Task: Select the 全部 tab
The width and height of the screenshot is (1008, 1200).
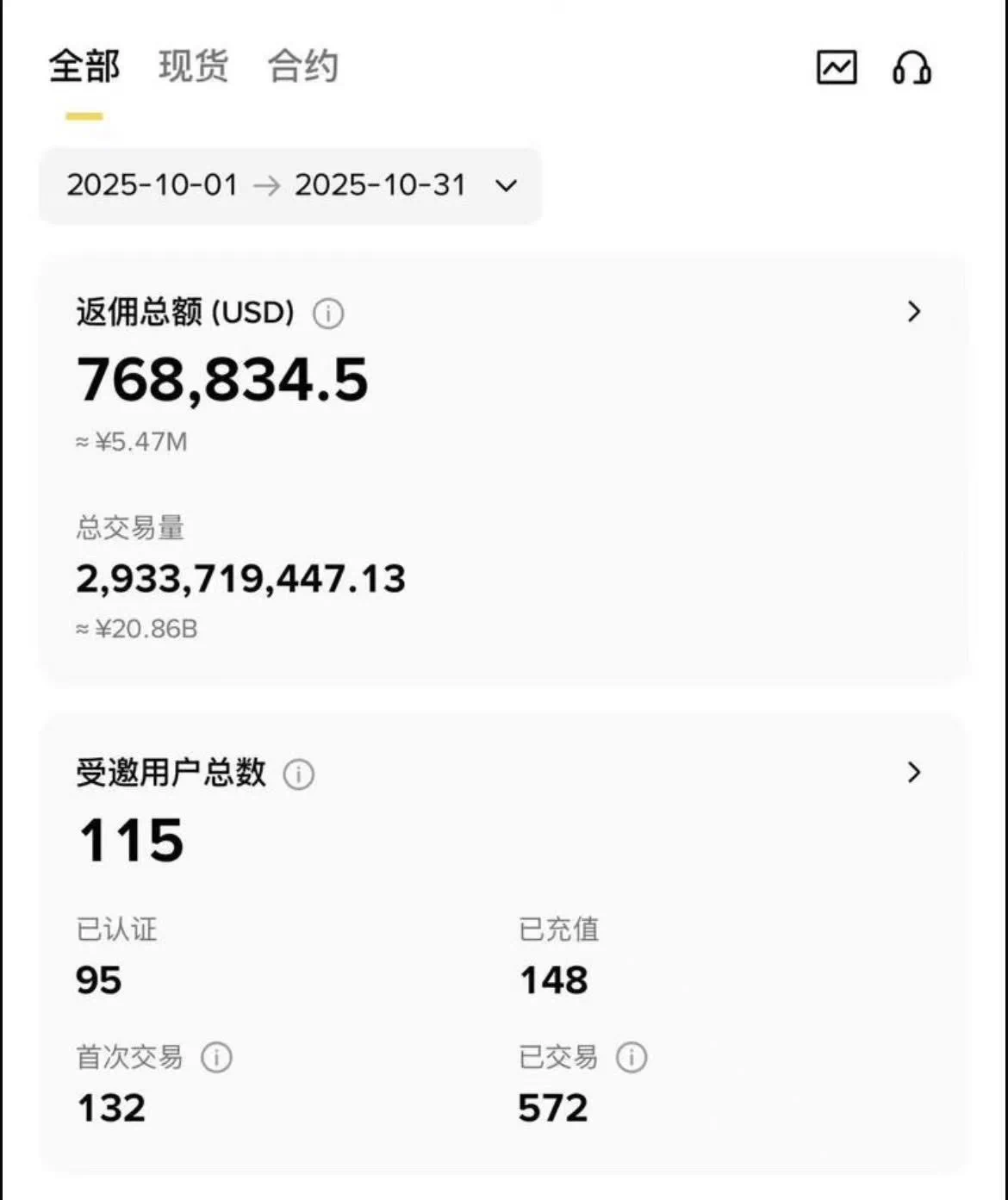Action: coord(84,68)
